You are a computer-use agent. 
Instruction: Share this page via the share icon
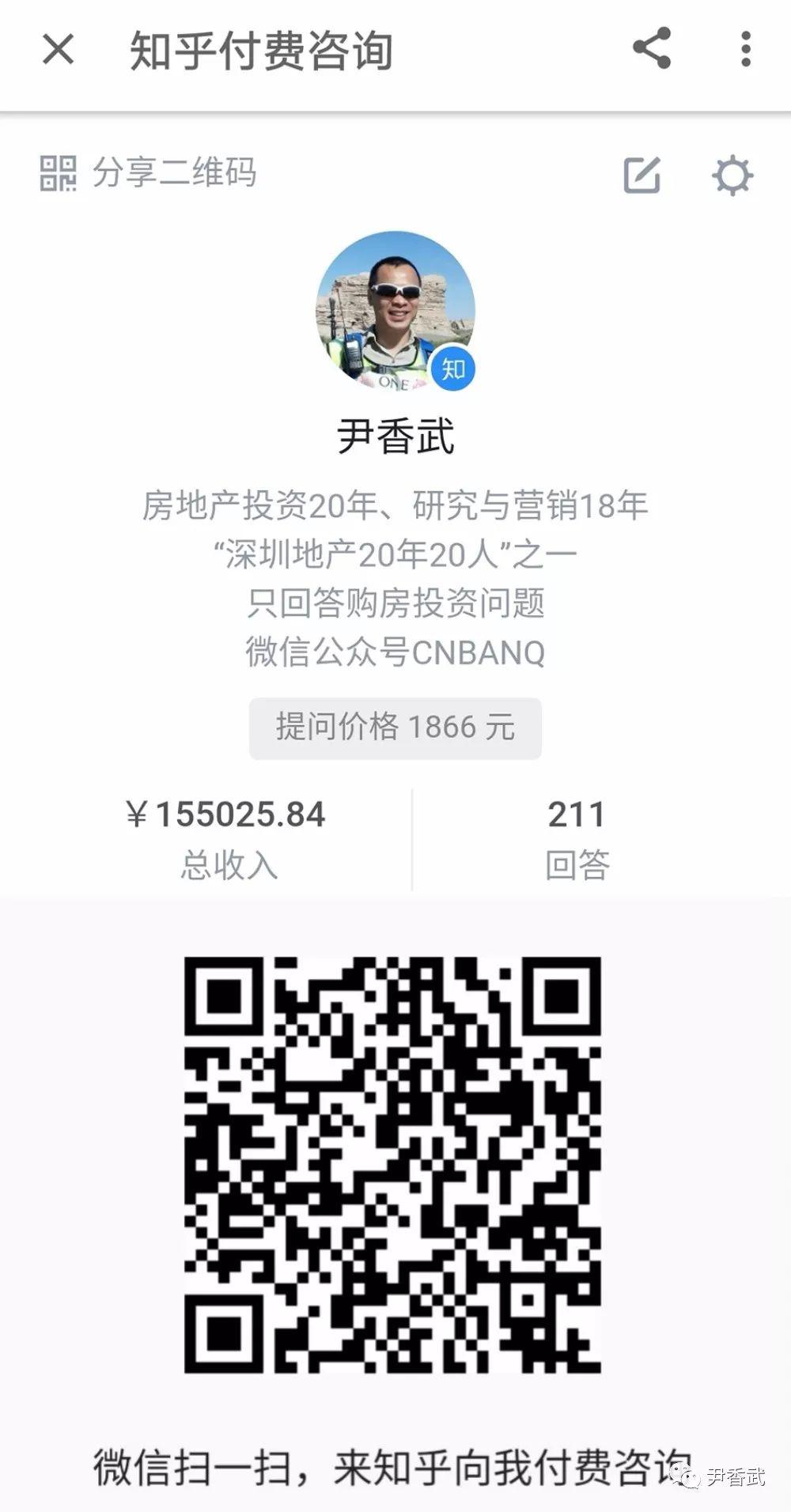tap(652, 48)
